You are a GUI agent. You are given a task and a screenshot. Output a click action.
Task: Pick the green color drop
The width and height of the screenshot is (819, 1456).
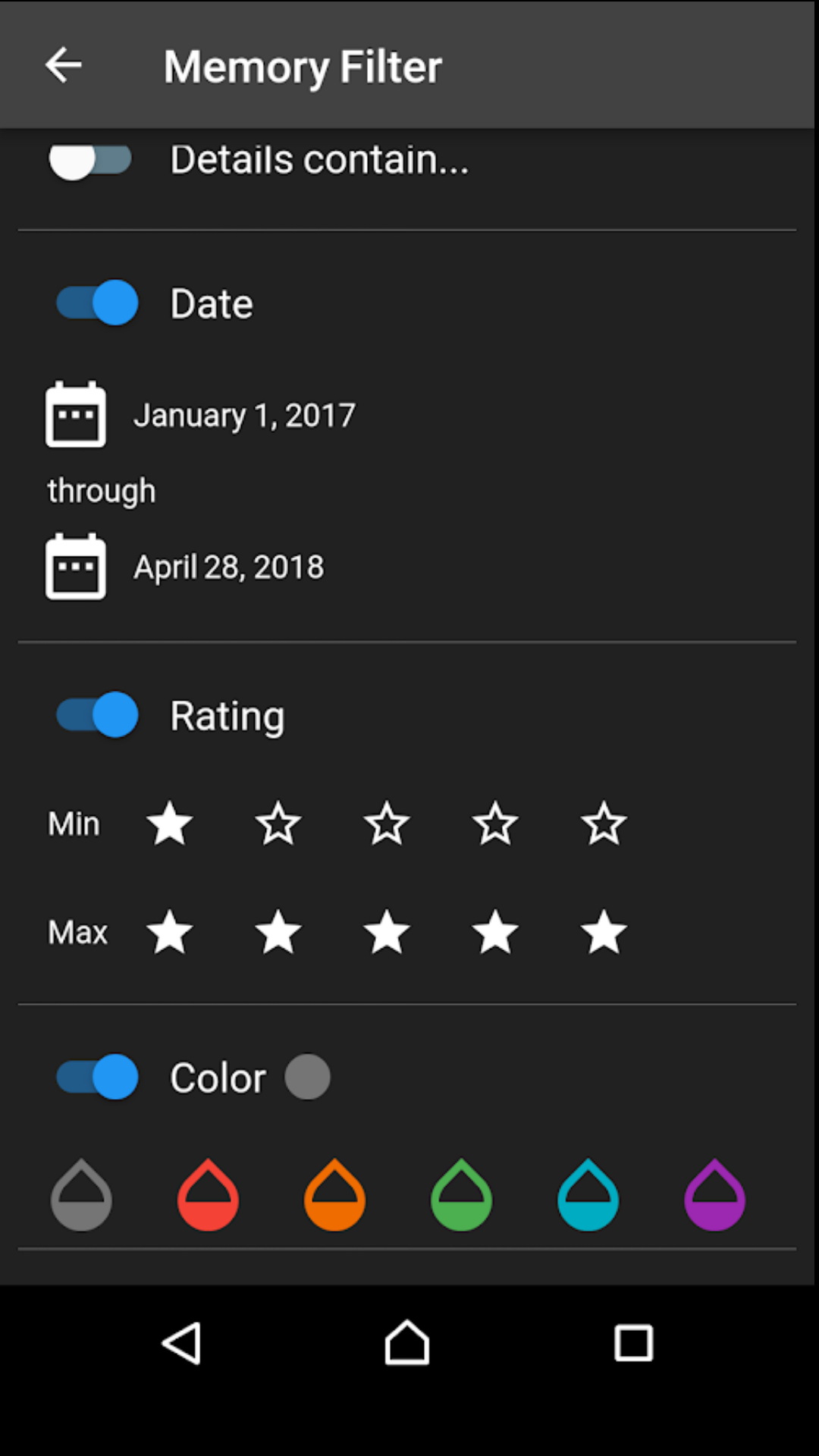point(461,1194)
